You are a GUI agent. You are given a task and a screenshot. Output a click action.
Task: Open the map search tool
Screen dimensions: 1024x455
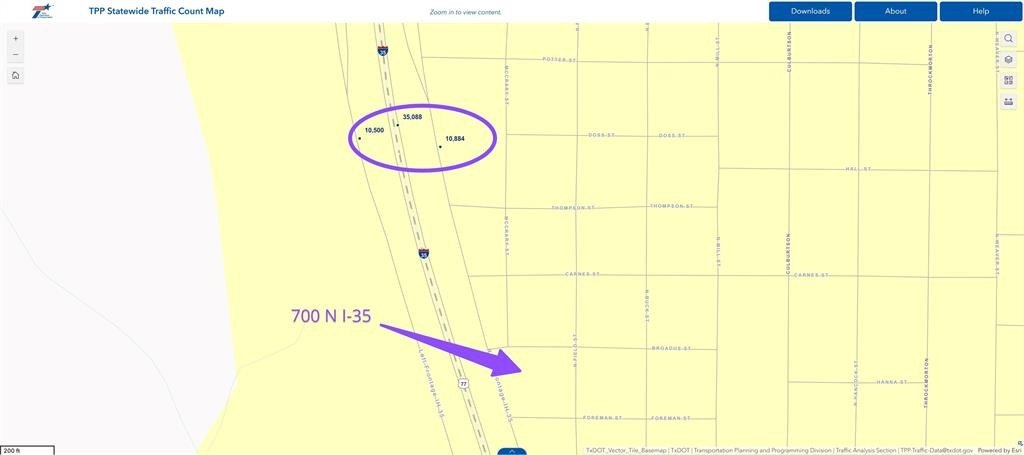tap(1009, 38)
